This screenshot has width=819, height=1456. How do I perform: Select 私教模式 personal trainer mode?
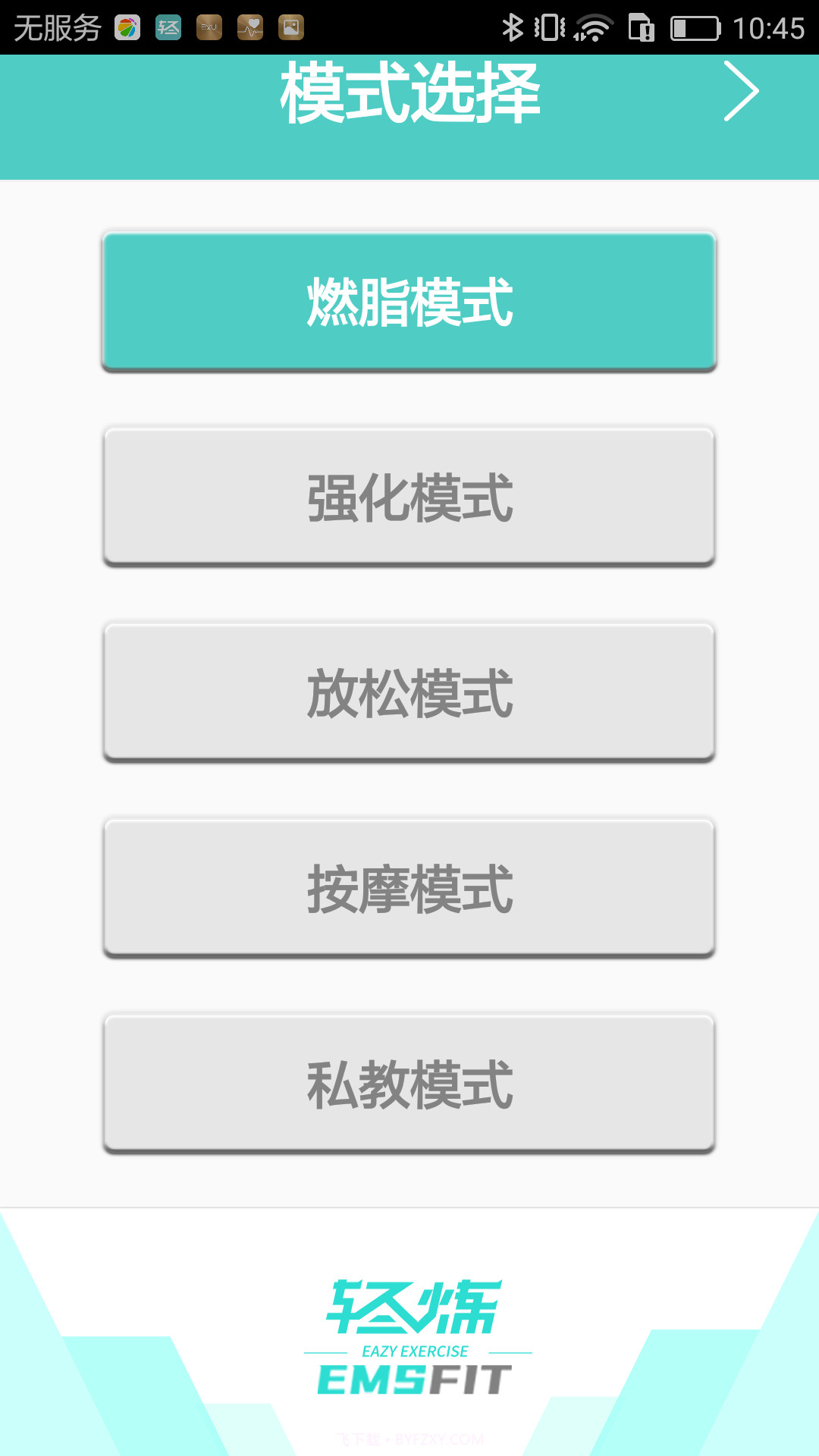[409, 1083]
